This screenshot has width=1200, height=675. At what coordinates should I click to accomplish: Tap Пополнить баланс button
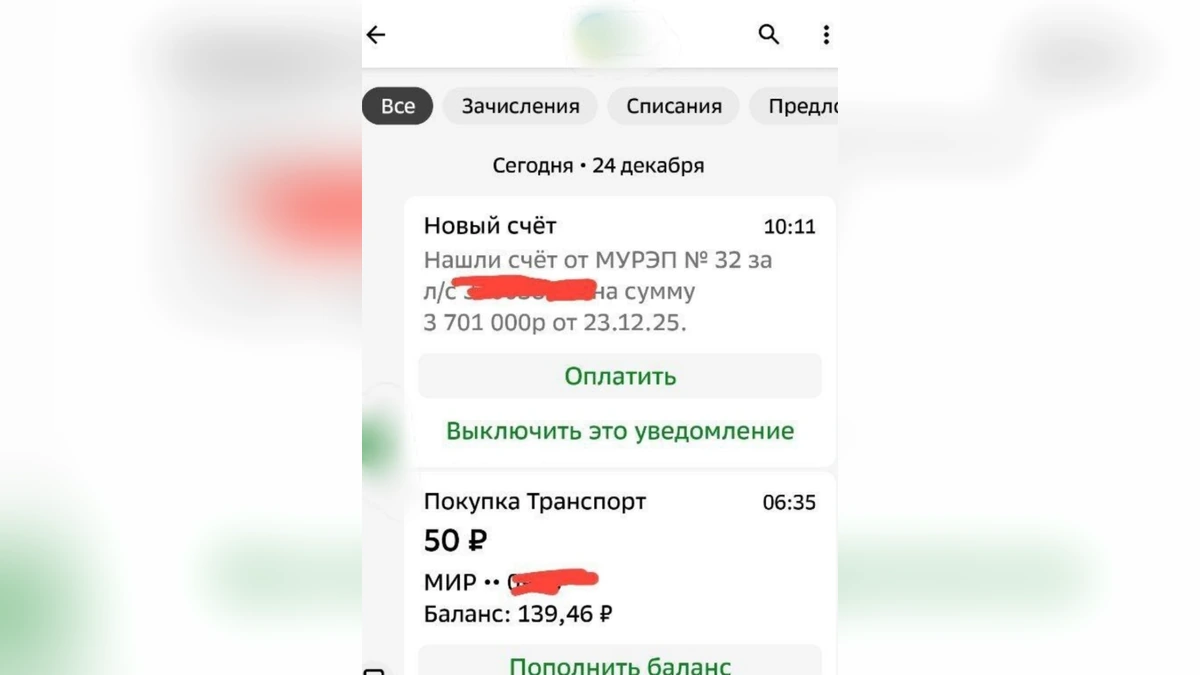620,663
